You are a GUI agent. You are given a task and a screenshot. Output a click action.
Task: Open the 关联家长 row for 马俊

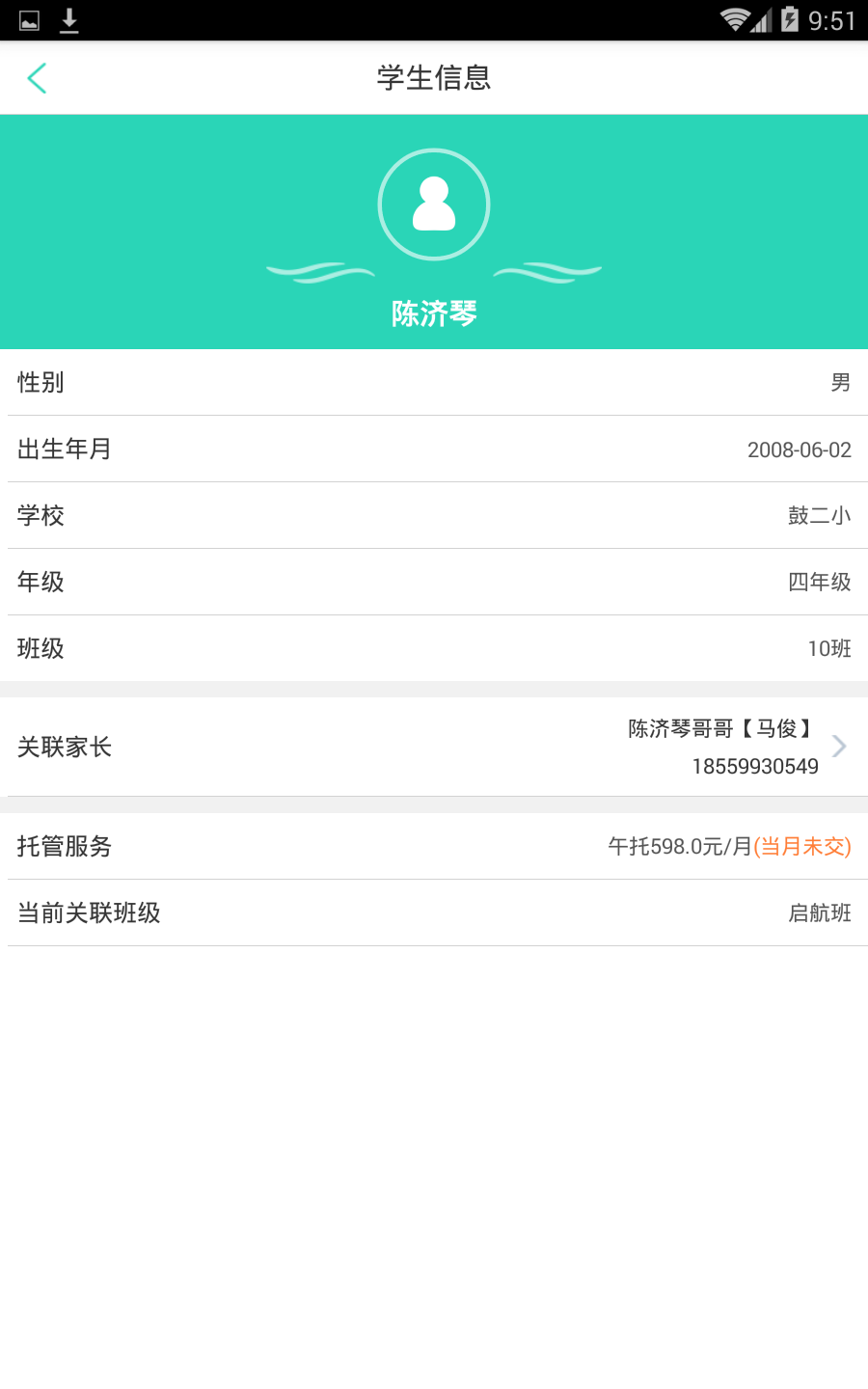click(x=434, y=747)
